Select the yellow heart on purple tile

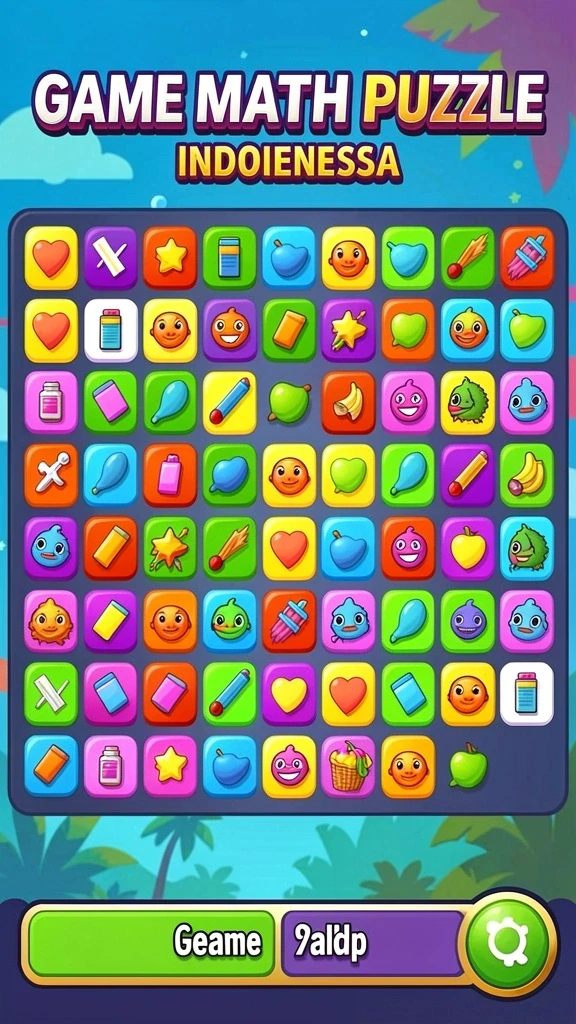click(x=289, y=694)
